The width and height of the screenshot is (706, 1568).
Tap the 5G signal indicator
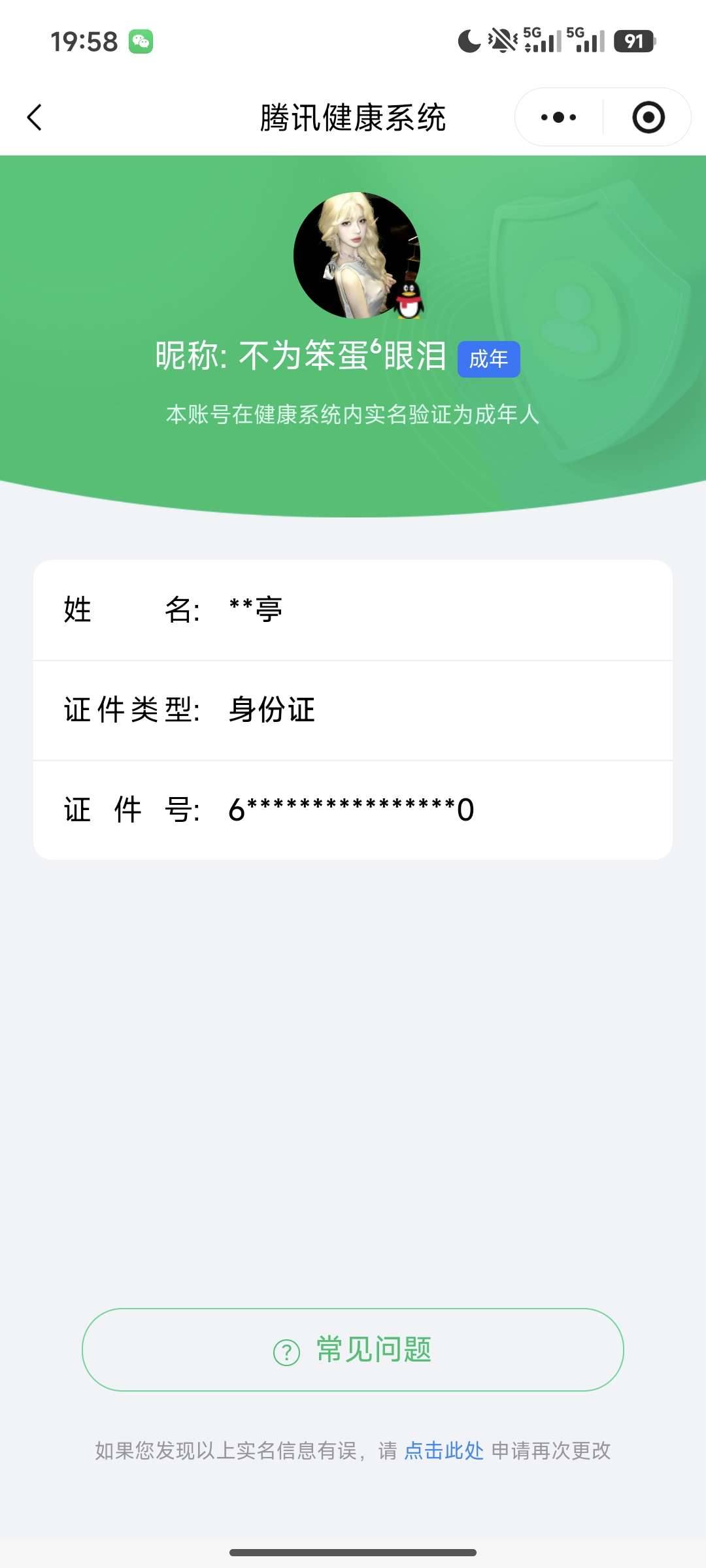pos(541,41)
